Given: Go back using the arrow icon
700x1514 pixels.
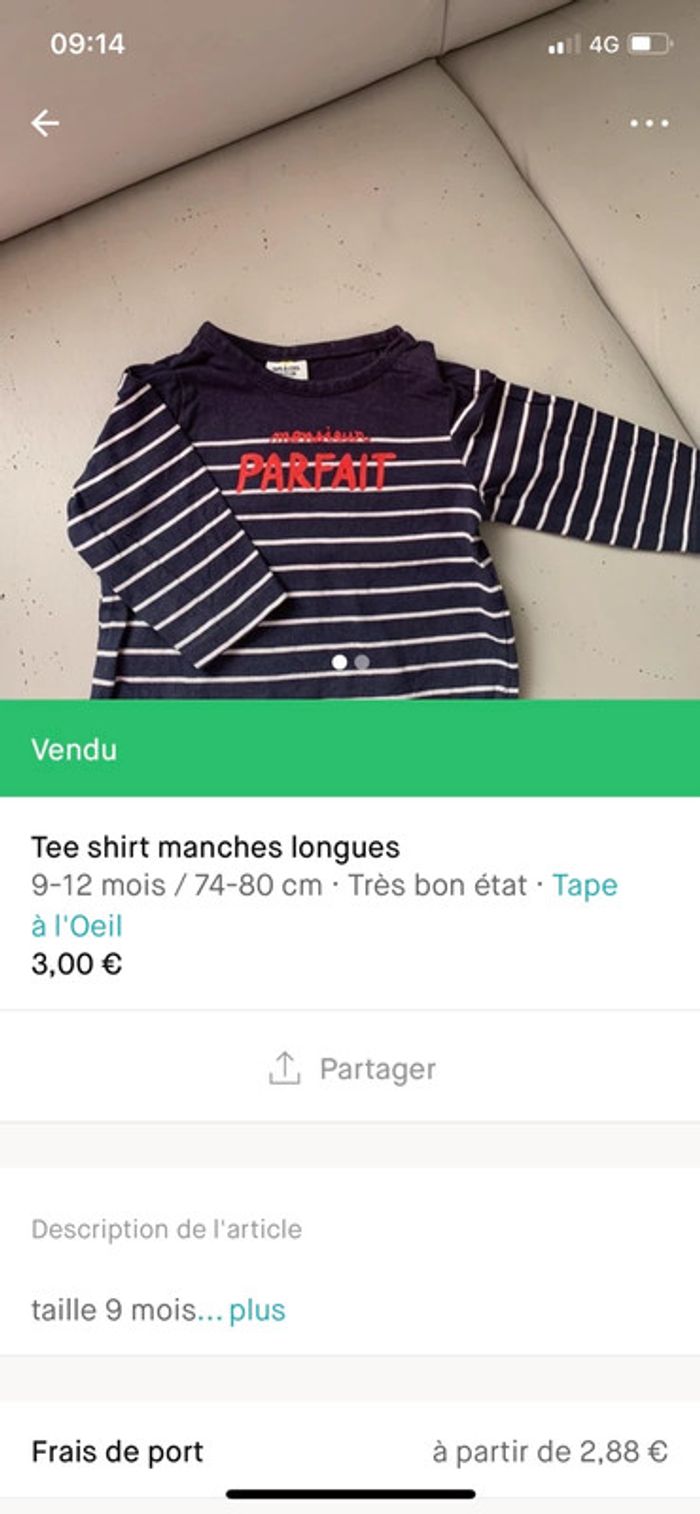Looking at the screenshot, I should pos(45,123).
